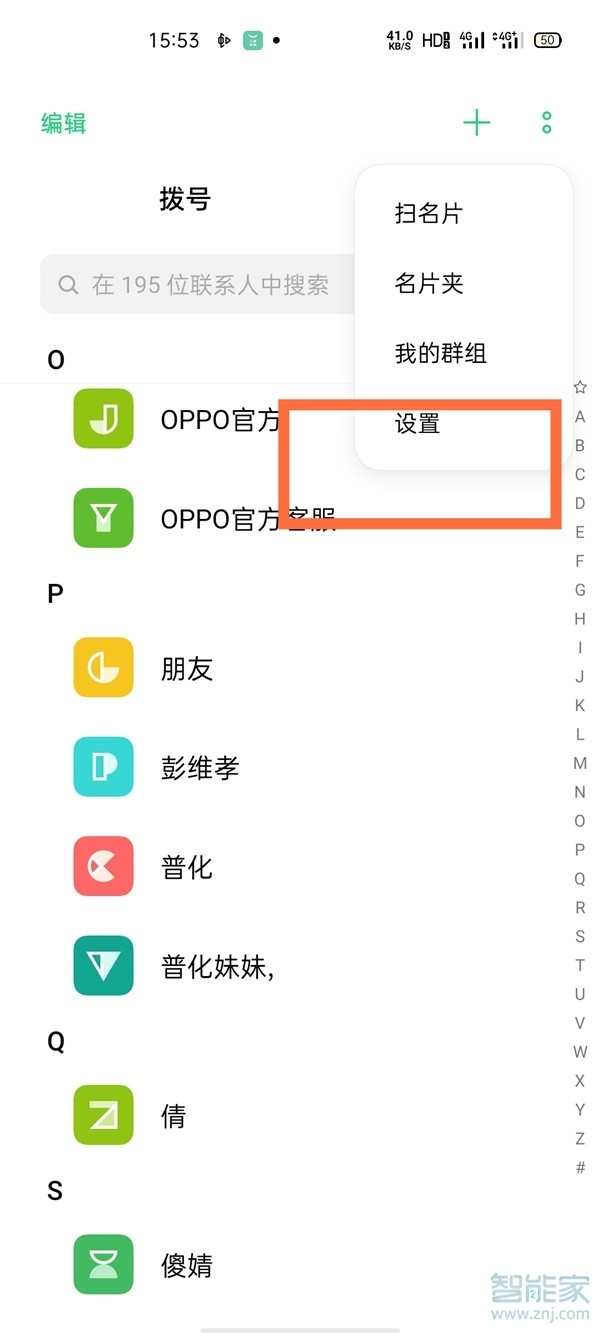Tap the 编辑 edit button

tap(63, 123)
